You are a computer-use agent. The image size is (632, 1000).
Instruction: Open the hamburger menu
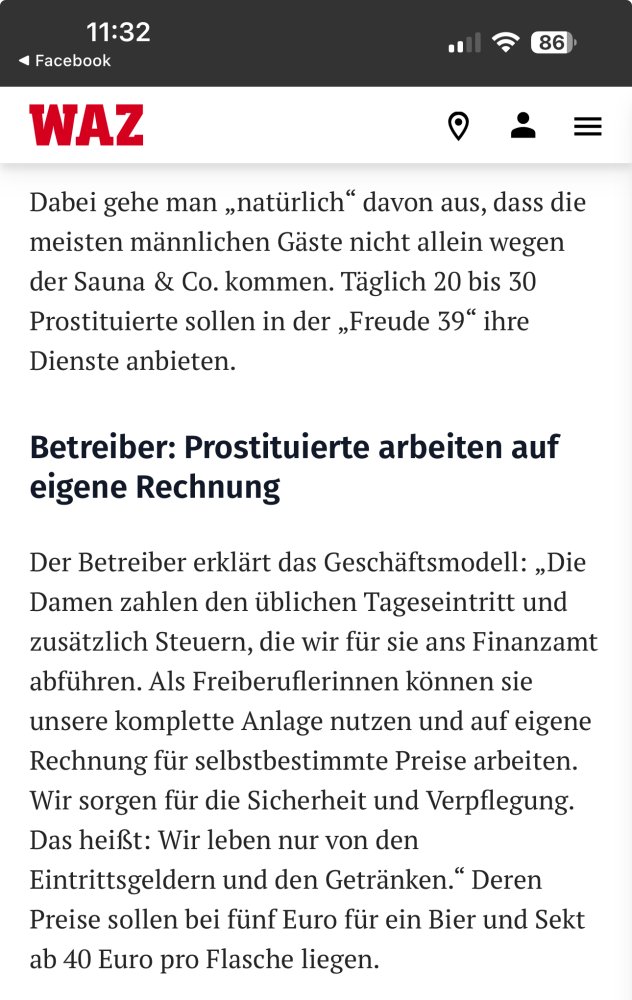pos(588,126)
